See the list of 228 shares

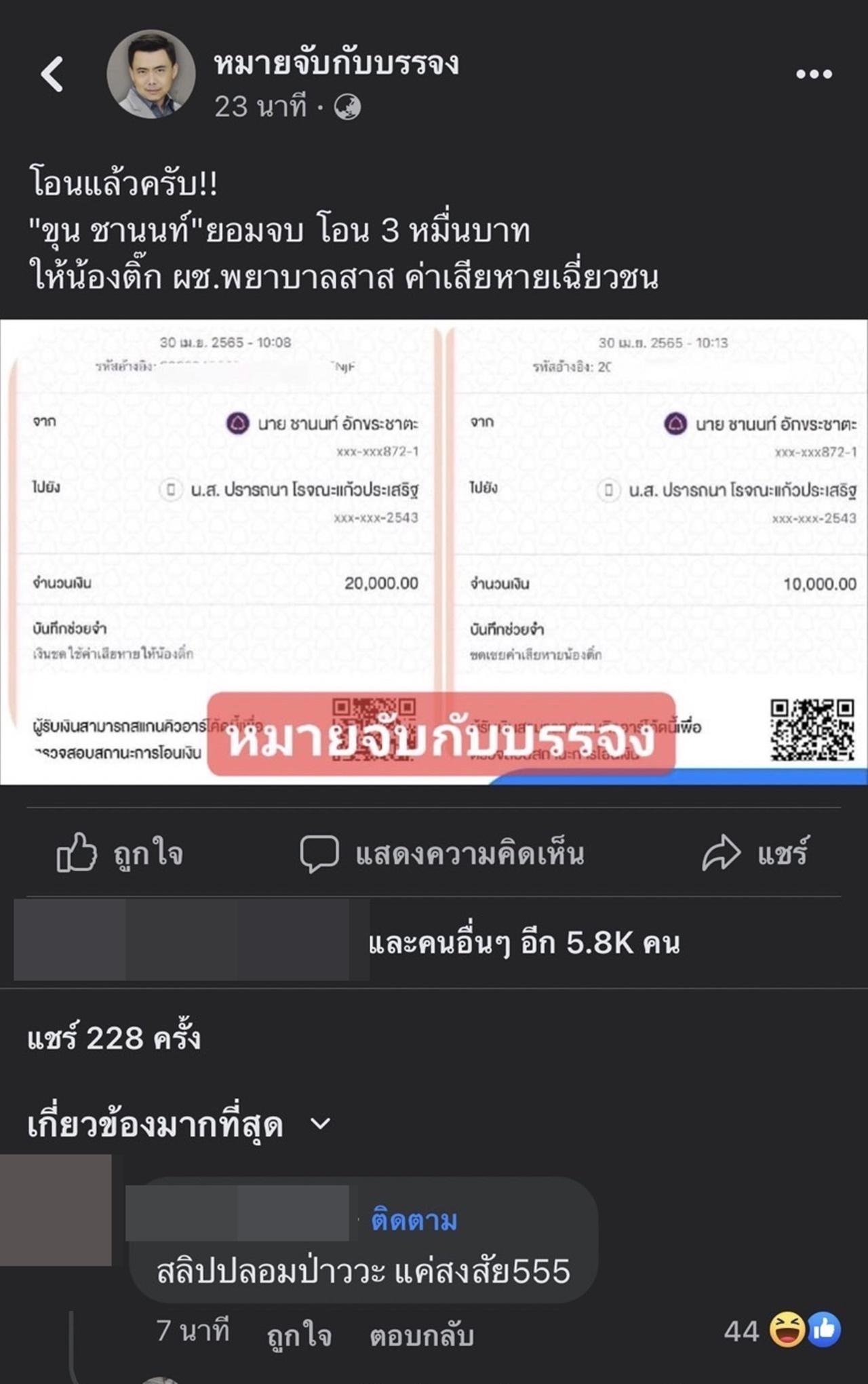click(114, 1038)
